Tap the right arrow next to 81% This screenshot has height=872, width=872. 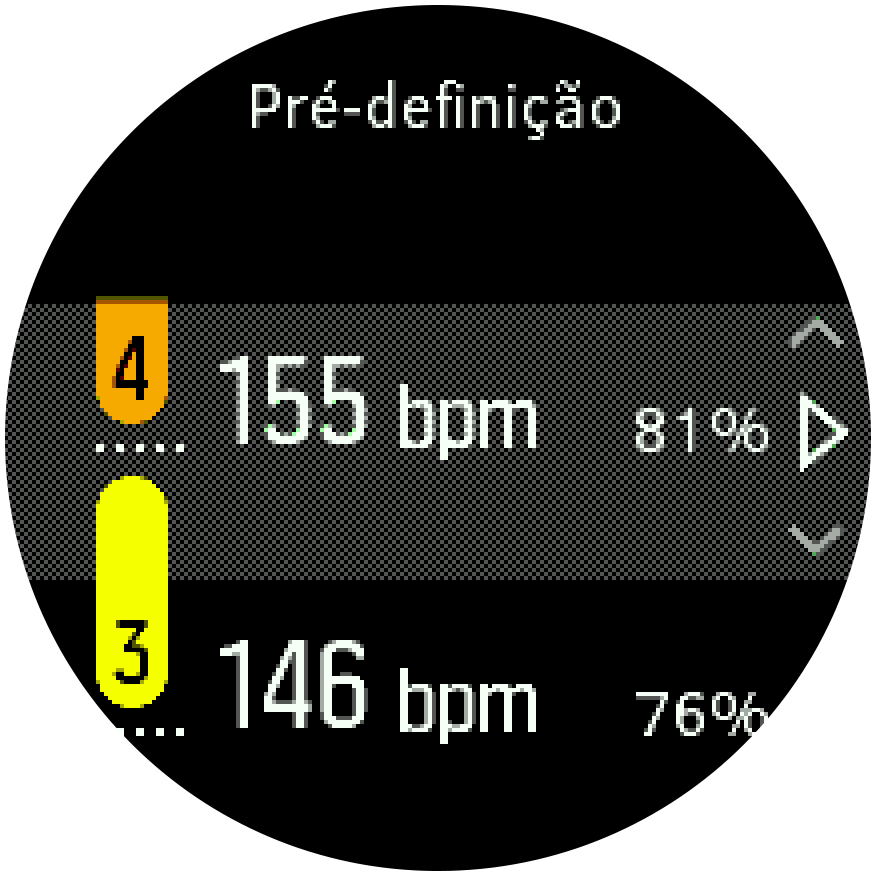coord(823,433)
